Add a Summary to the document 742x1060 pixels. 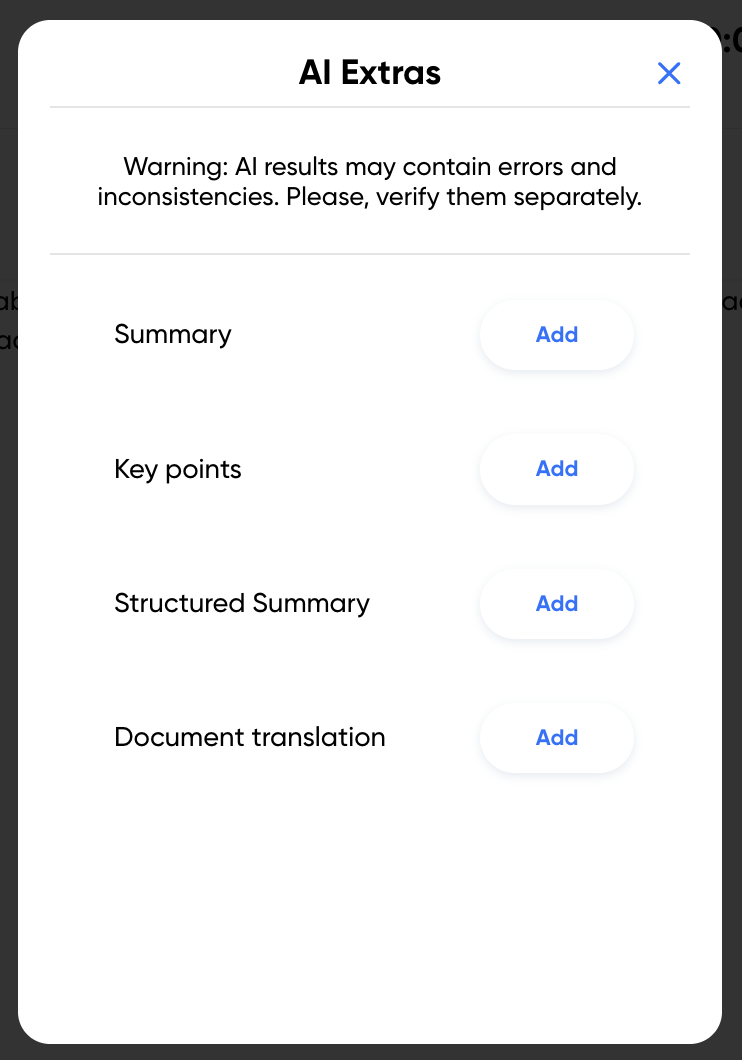pyautogui.click(x=557, y=334)
